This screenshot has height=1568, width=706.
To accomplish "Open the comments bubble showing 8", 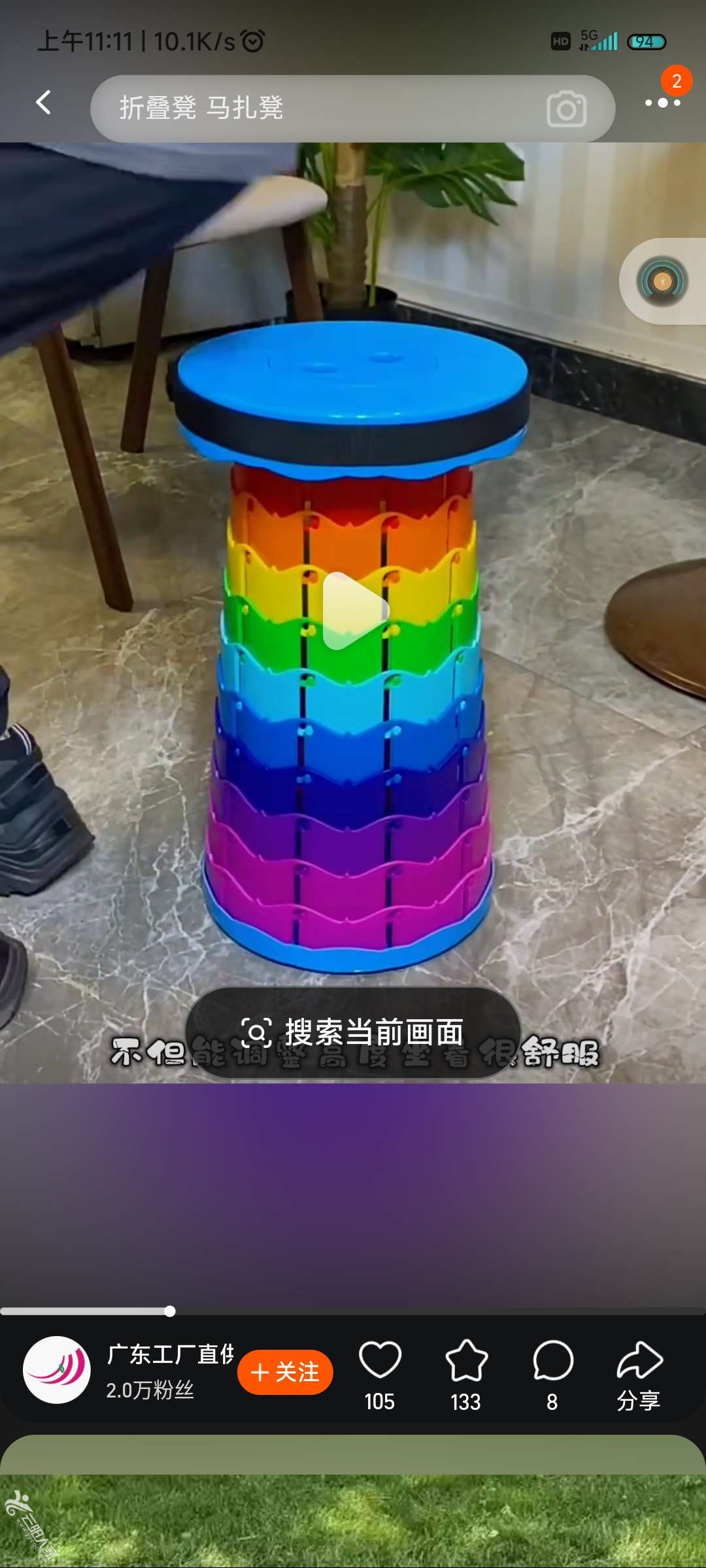I will coord(552,1361).
